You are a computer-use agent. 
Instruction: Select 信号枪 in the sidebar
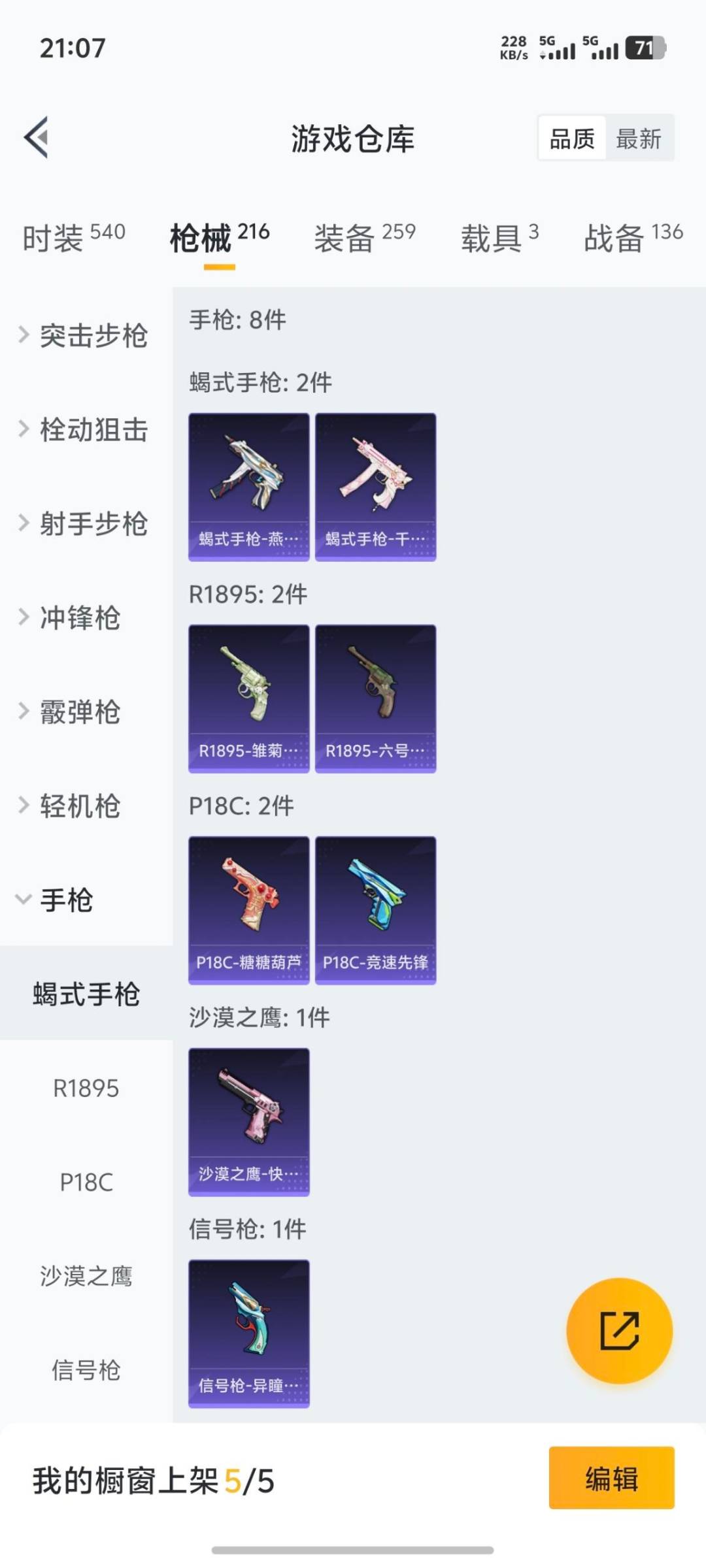[85, 1366]
